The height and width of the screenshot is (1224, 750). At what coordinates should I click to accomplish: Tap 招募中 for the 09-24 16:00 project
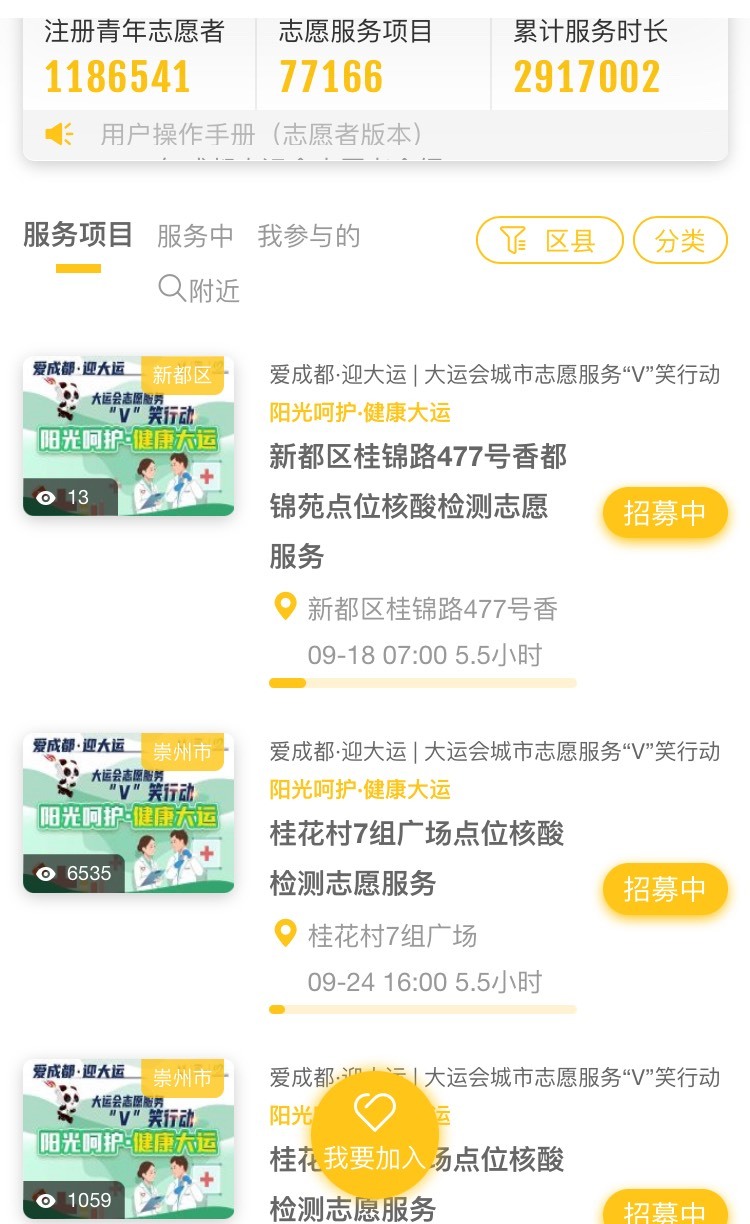coord(665,889)
